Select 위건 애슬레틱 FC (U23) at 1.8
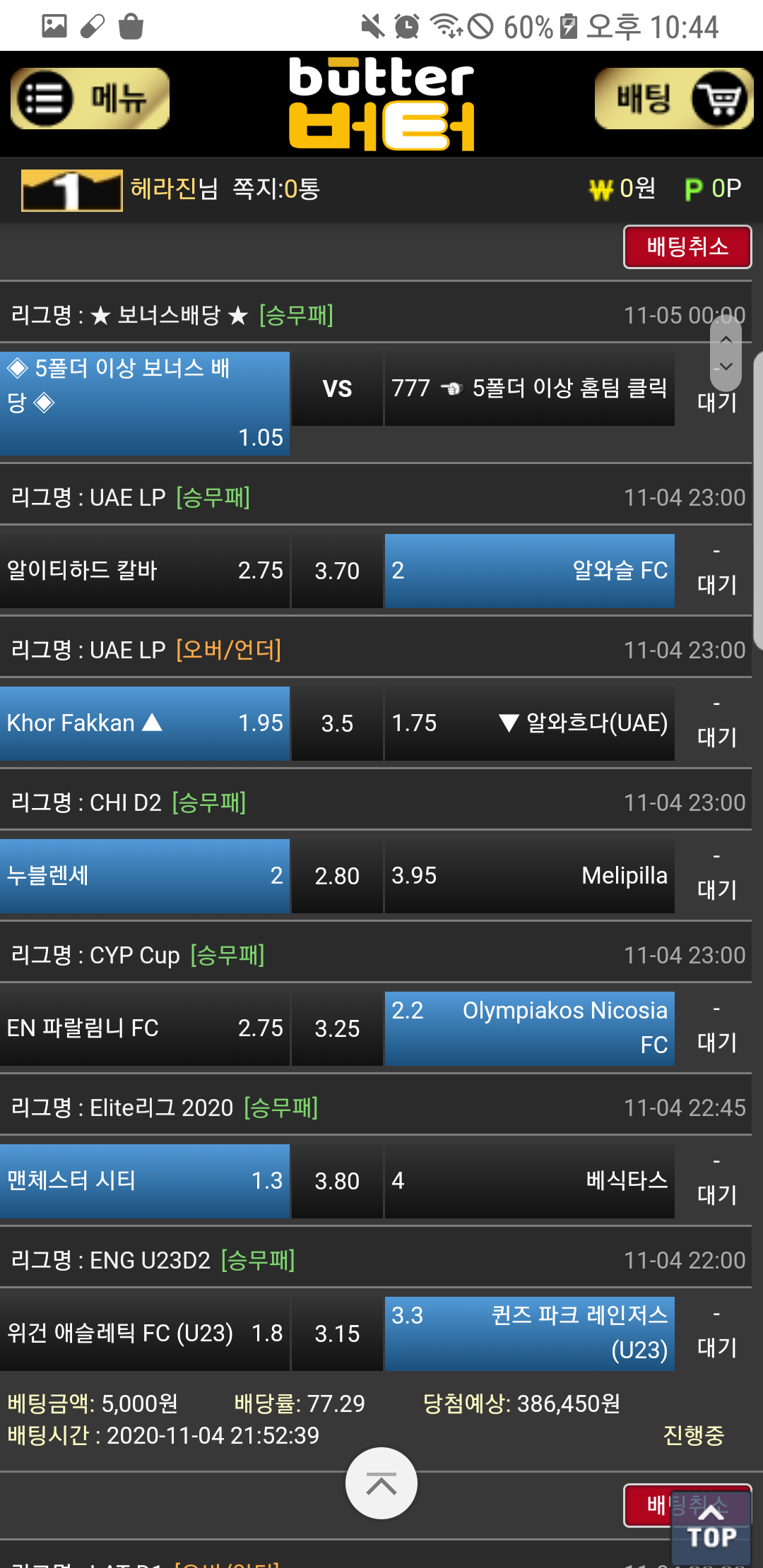 click(145, 1334)
